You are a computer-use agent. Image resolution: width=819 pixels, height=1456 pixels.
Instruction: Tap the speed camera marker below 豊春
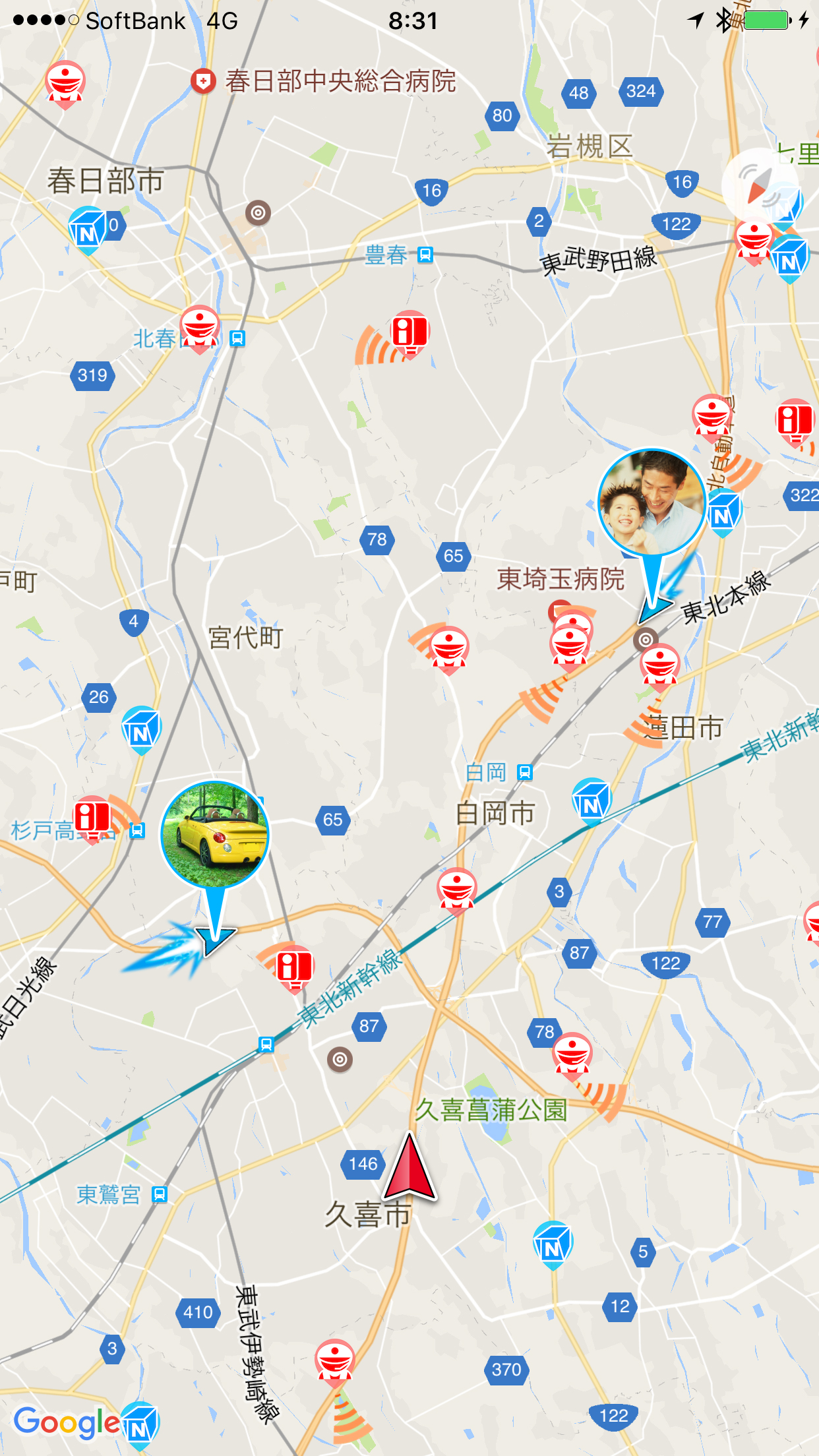point(409,334)
